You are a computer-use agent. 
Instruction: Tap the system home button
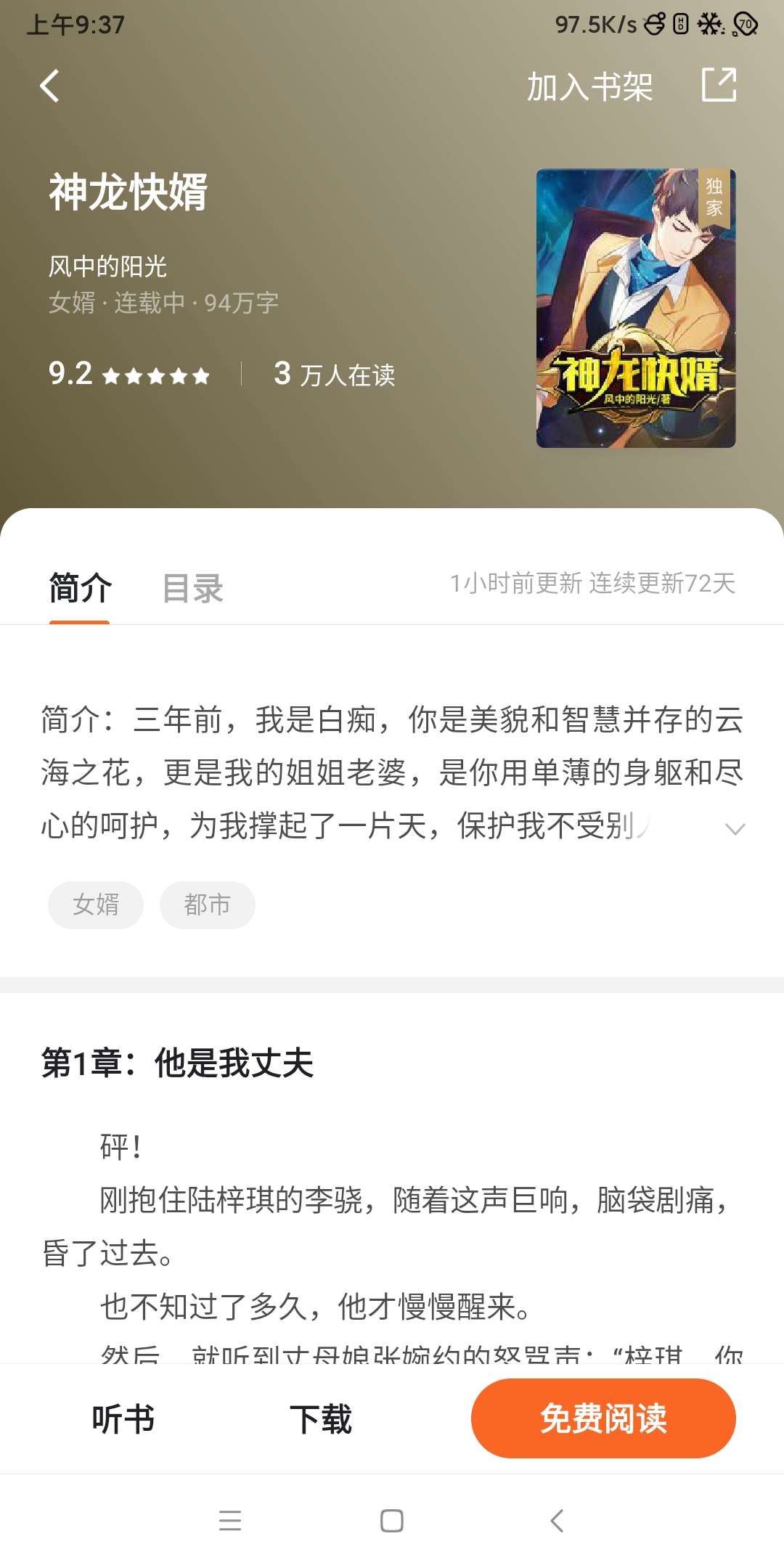click(392, 1521)
